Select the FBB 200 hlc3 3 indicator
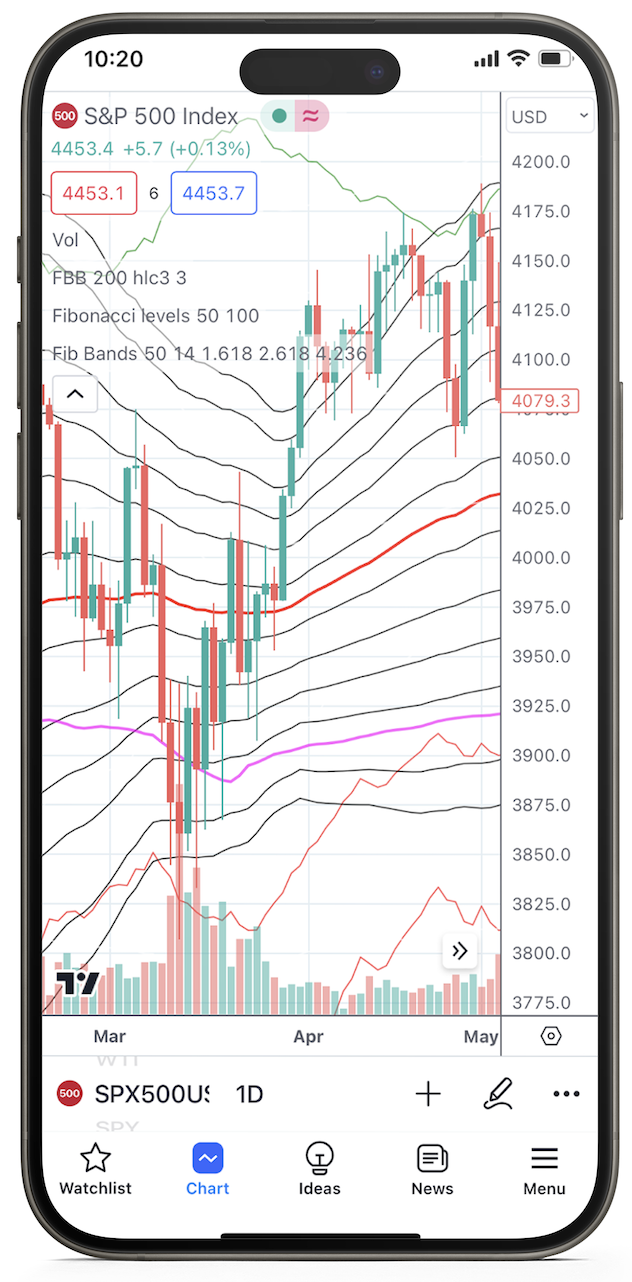The image size is (632, 1282). [119, 278]
